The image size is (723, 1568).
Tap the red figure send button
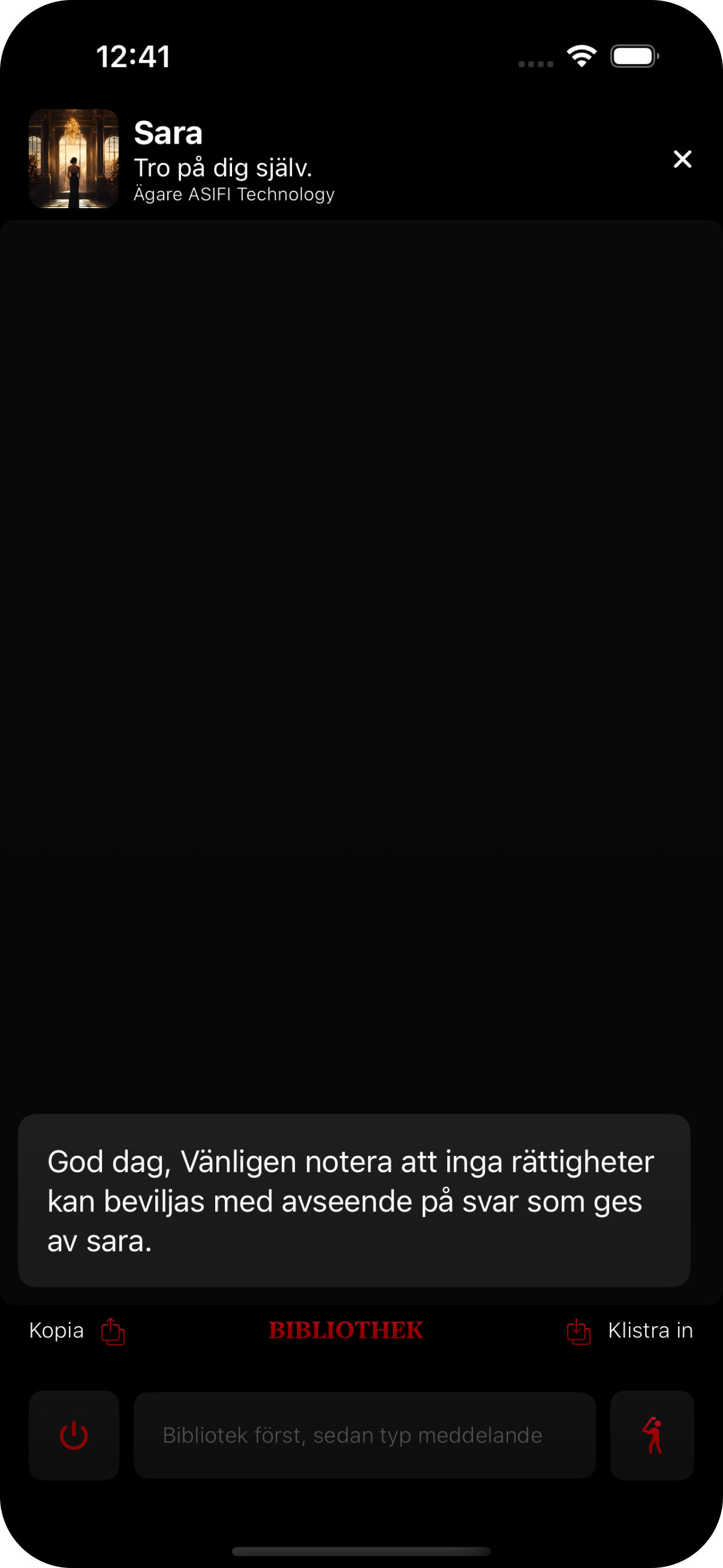tap(652, 1435)
